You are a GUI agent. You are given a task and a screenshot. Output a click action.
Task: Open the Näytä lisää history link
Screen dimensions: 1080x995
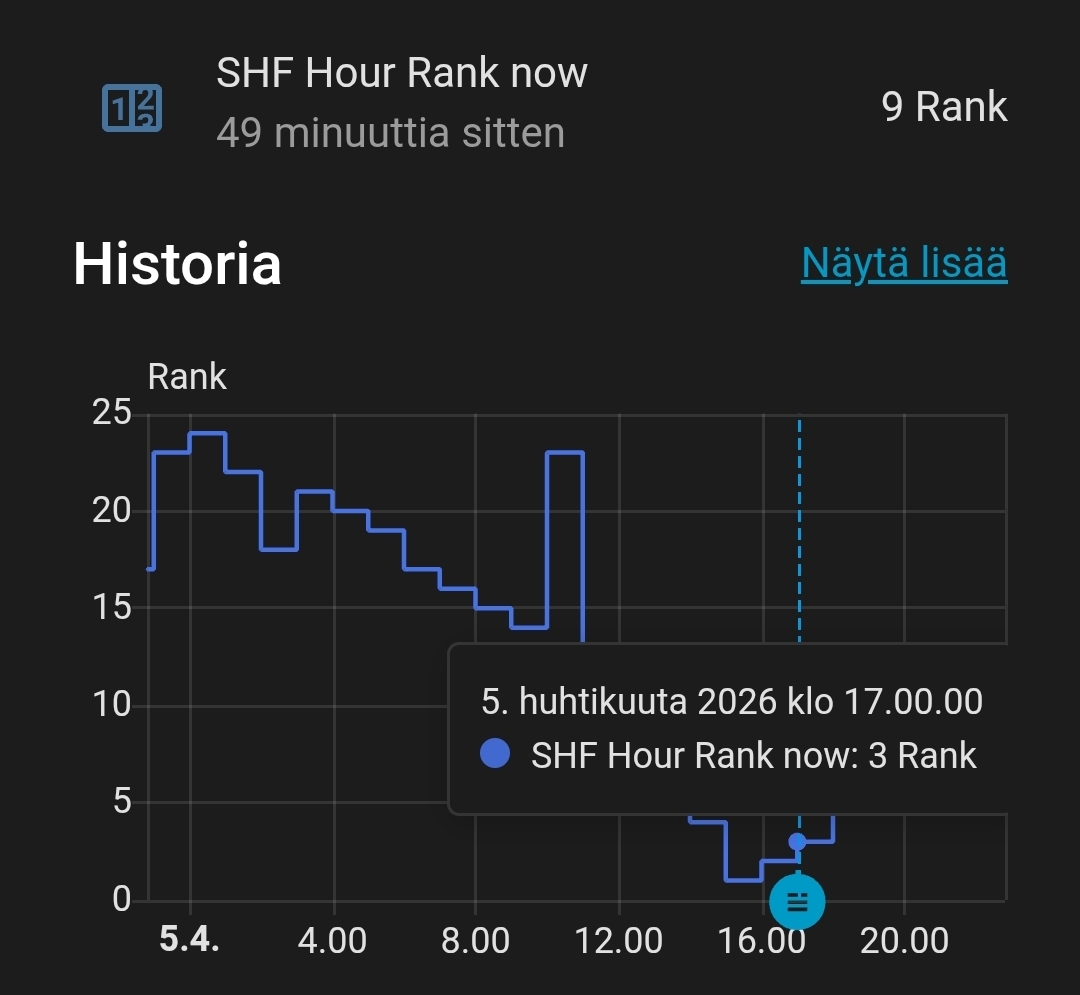903,263
